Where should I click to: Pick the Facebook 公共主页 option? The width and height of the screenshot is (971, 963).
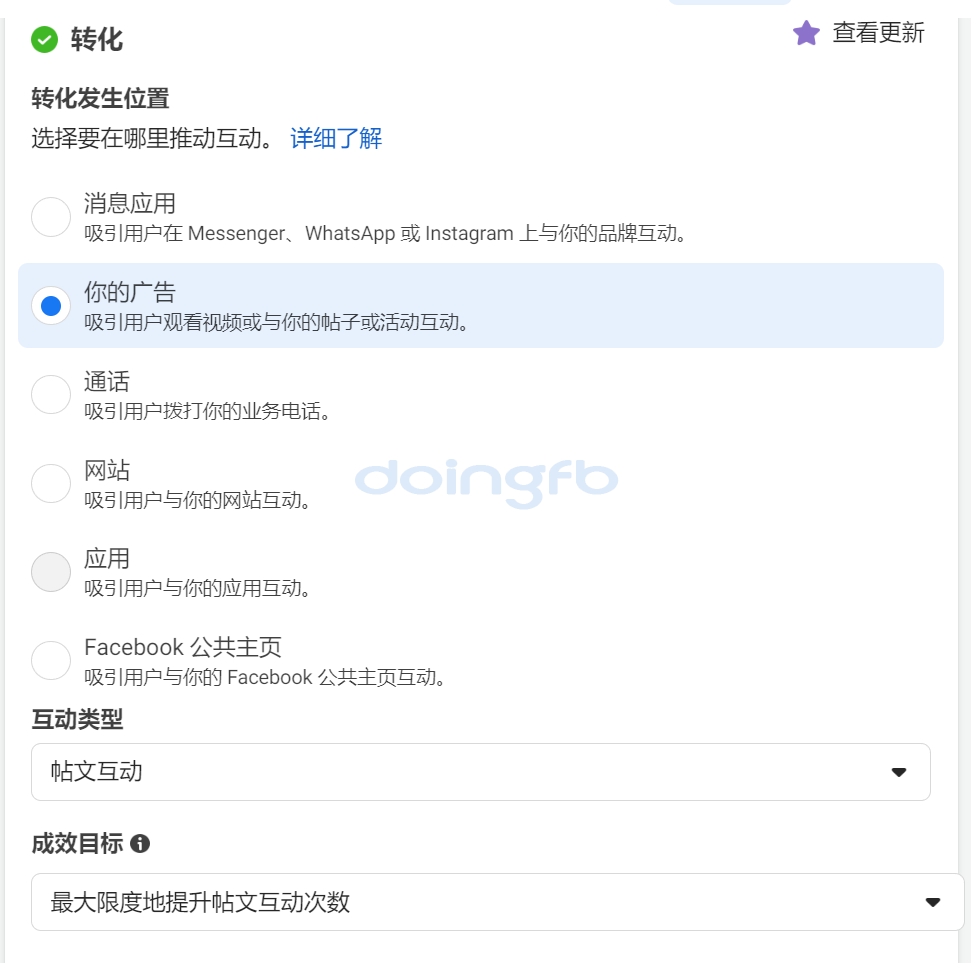coord(51,660)
